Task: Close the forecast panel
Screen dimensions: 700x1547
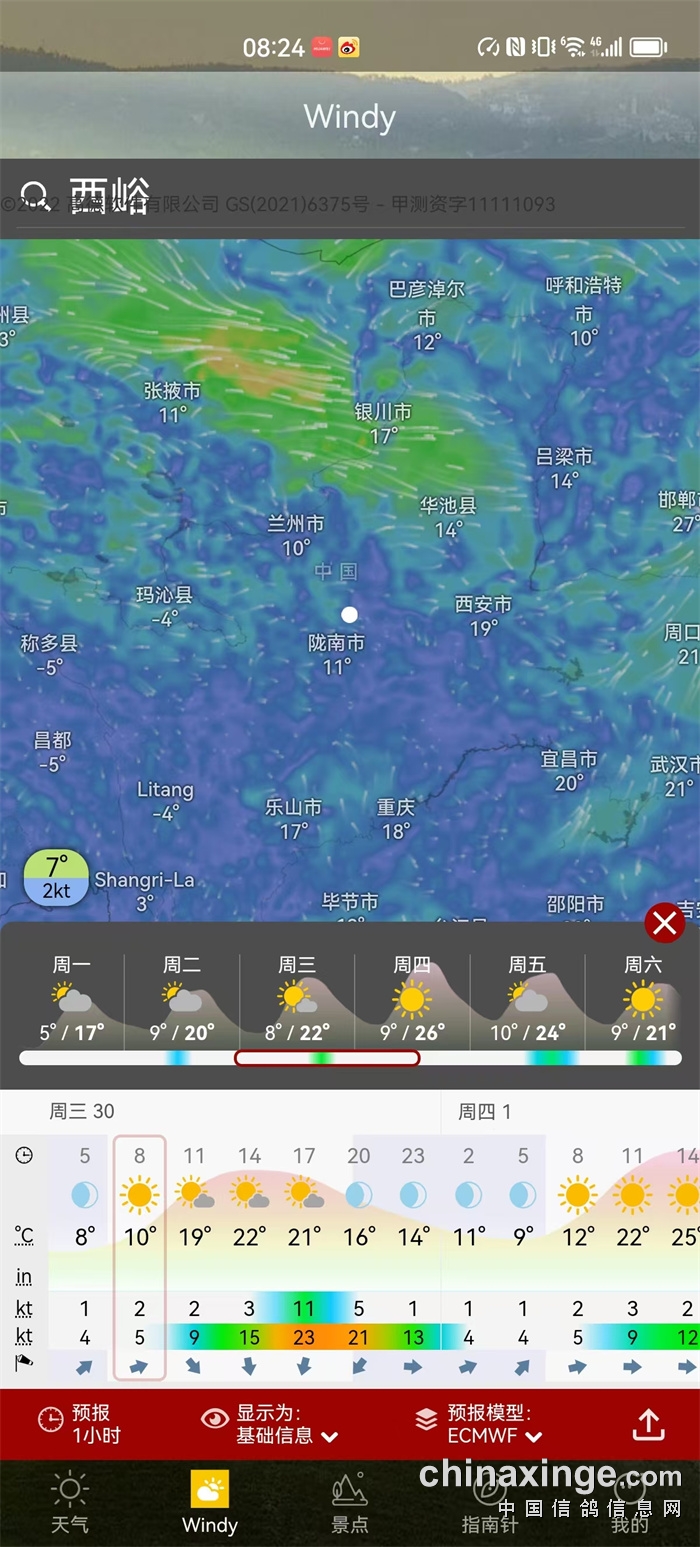Action: [x=665, y=922]
